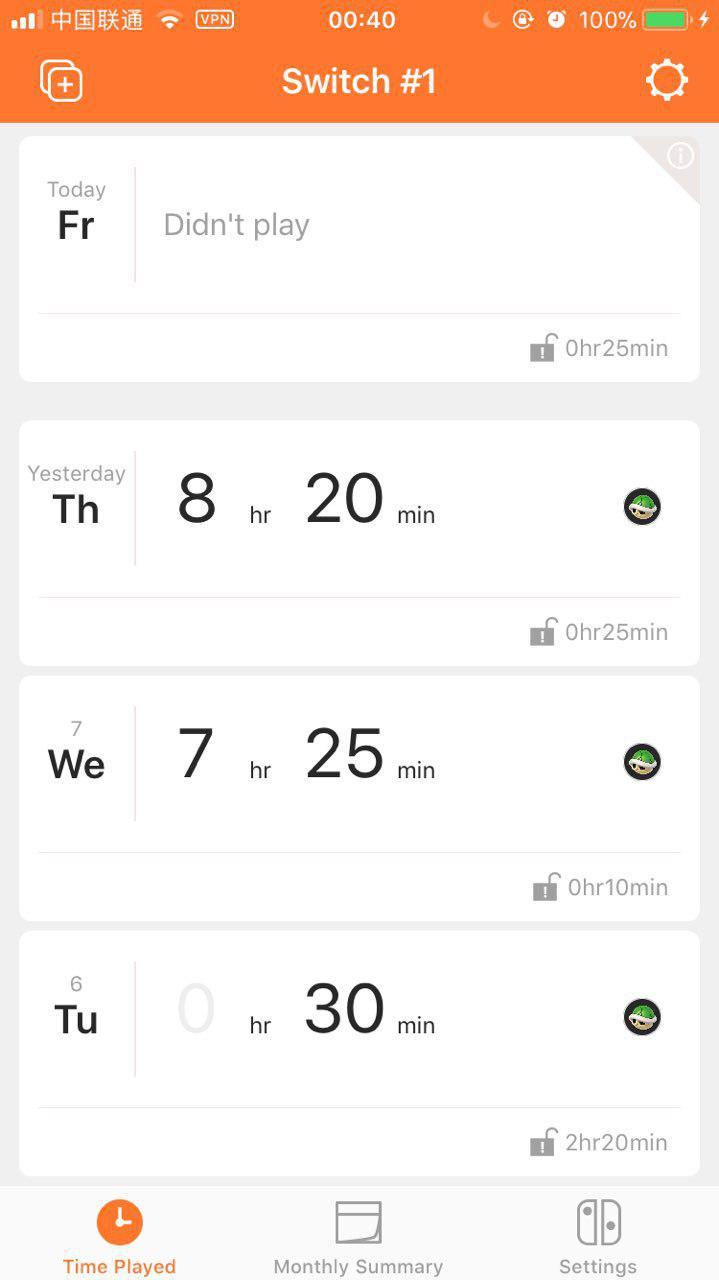Open the gear settings icon

[667, 81]
